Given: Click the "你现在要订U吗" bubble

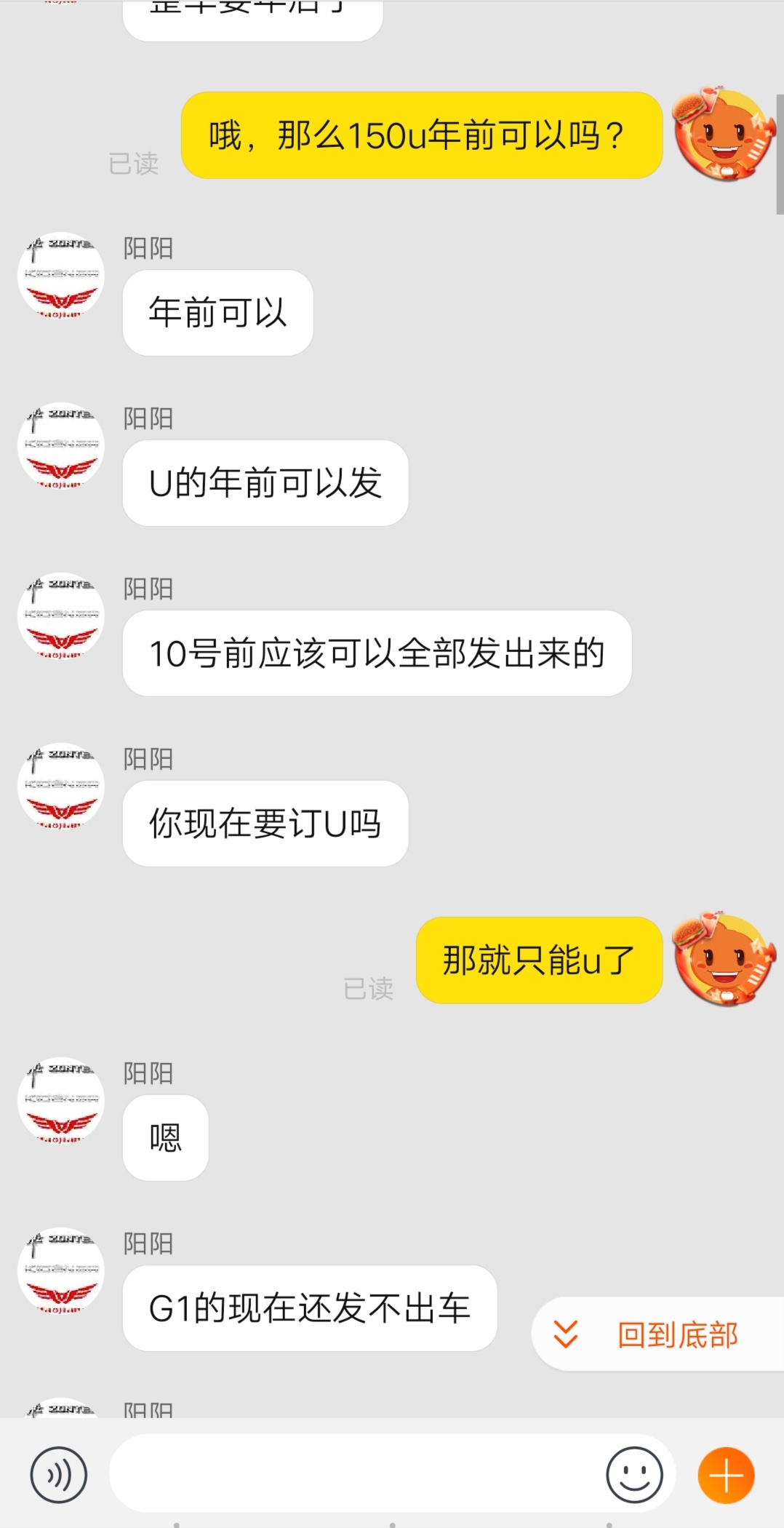Looking at the screenshot, I should (263, 823).
